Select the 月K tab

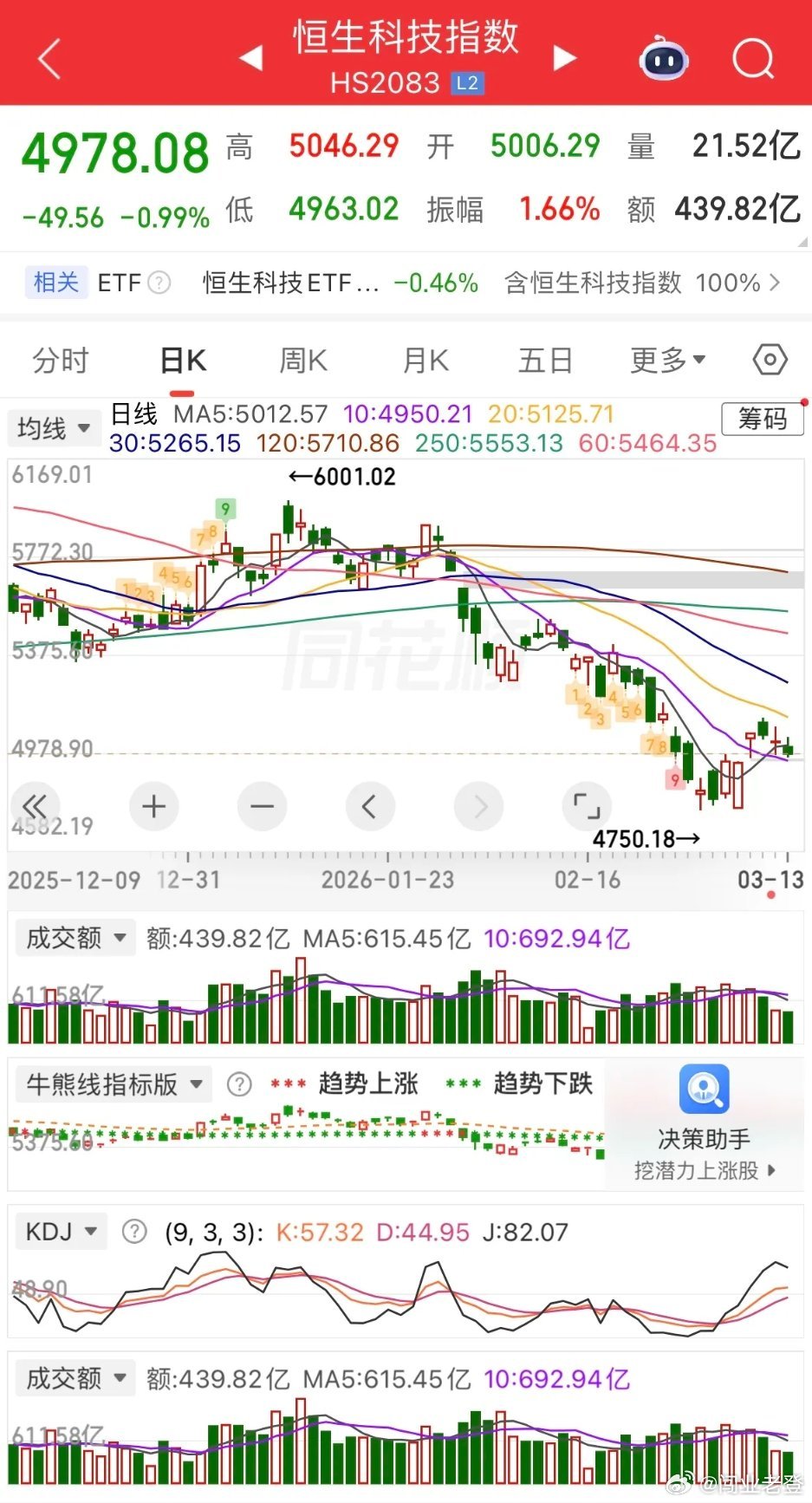click(425, 361)
